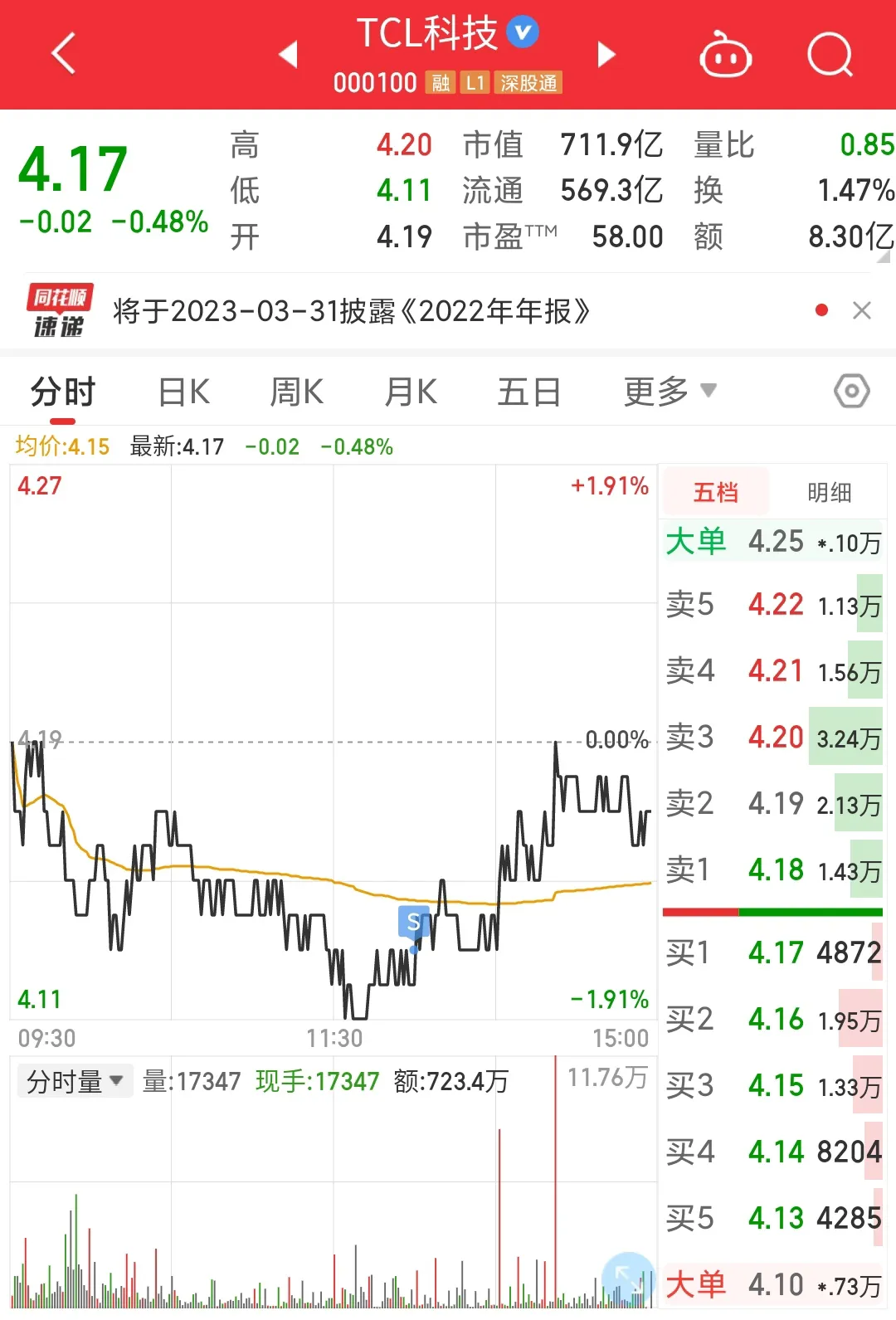The height and width of the screenshot is (1320, 896).
Task: Open the 分时量 indicator dropdown
Action: [75, 1081]
